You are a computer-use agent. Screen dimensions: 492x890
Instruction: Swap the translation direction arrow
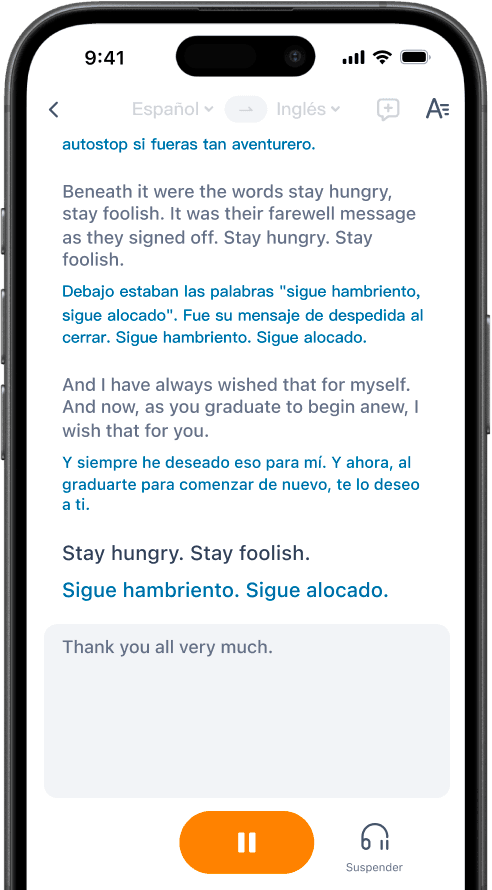[246, 110]
